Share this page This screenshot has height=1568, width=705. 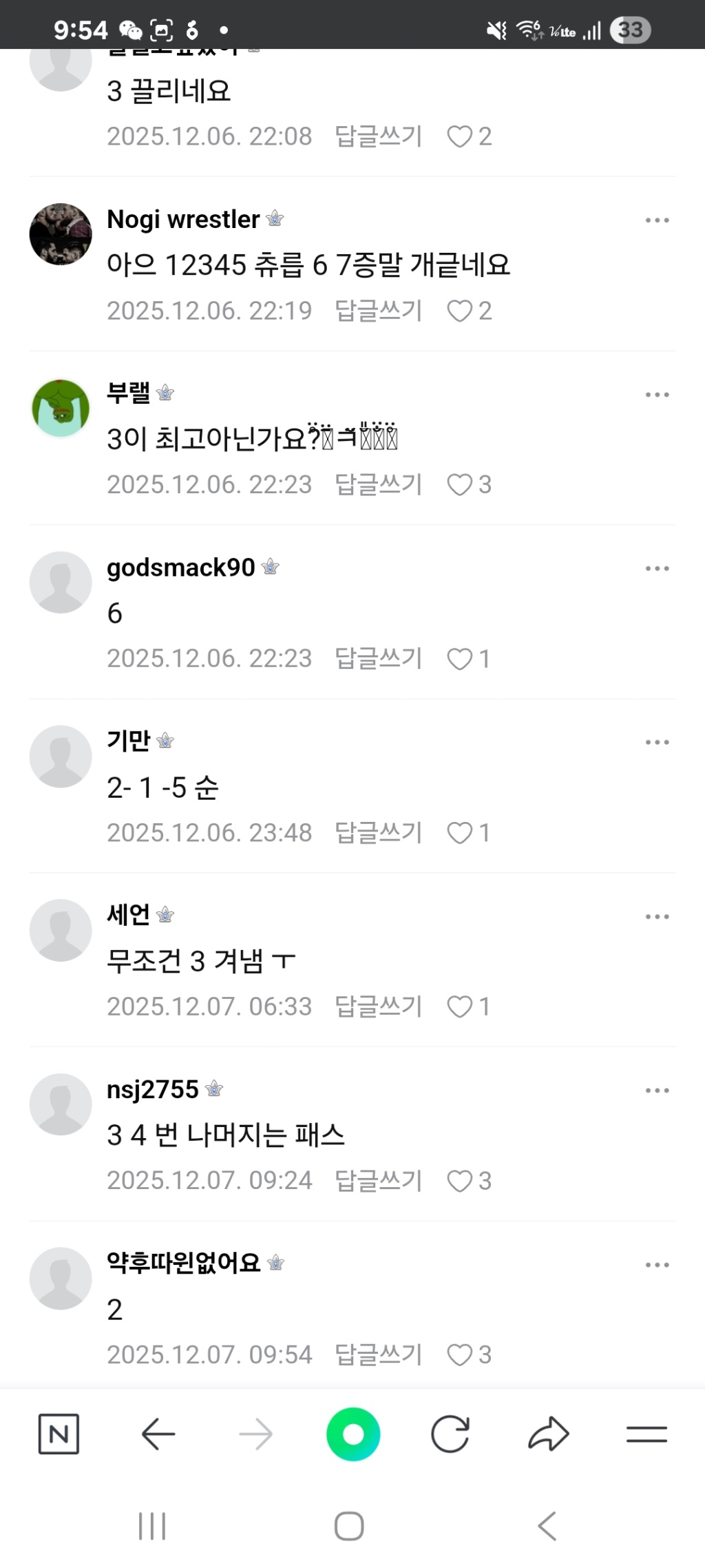549,1434
